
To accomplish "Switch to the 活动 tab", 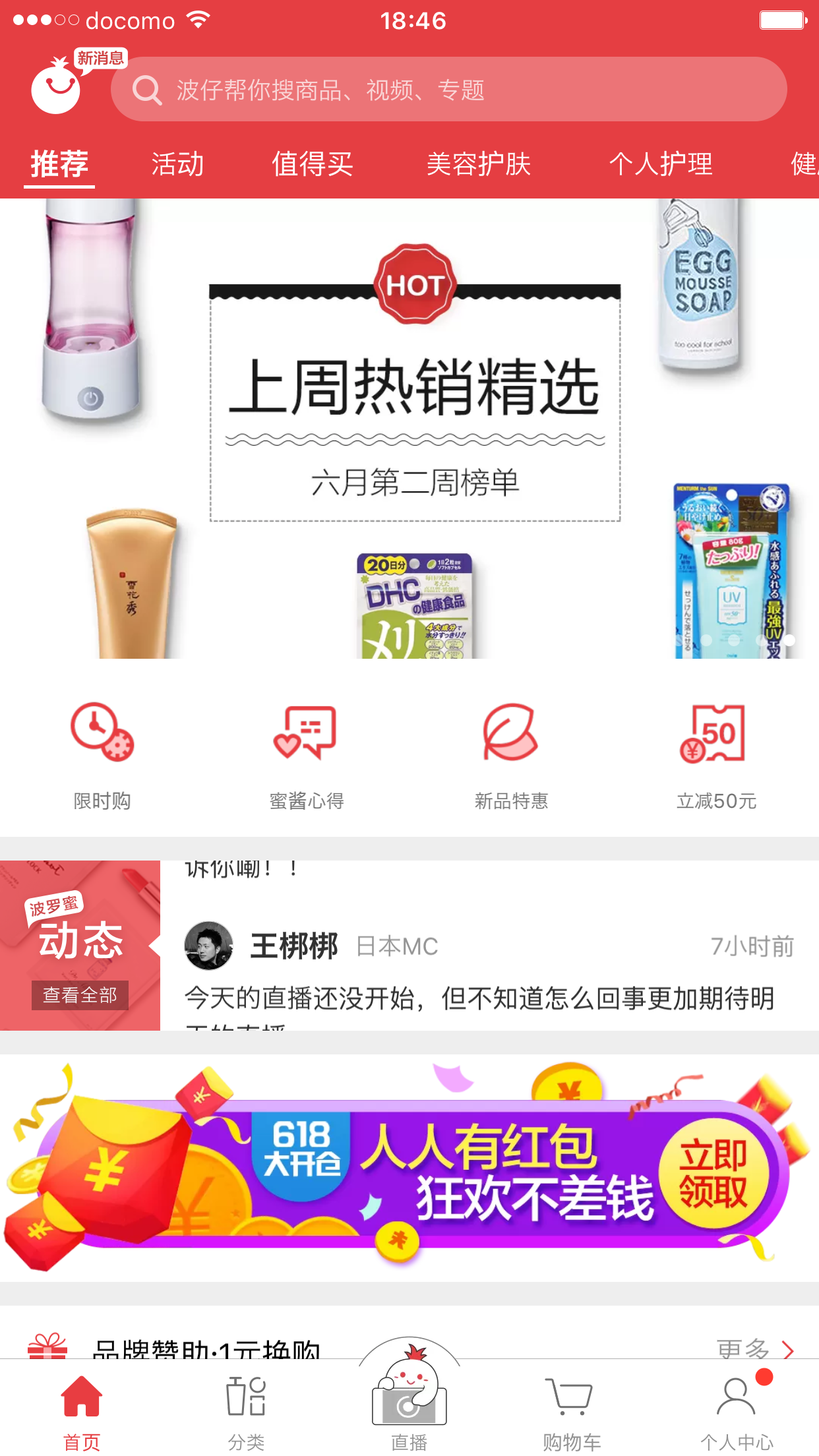I will 178,164.
